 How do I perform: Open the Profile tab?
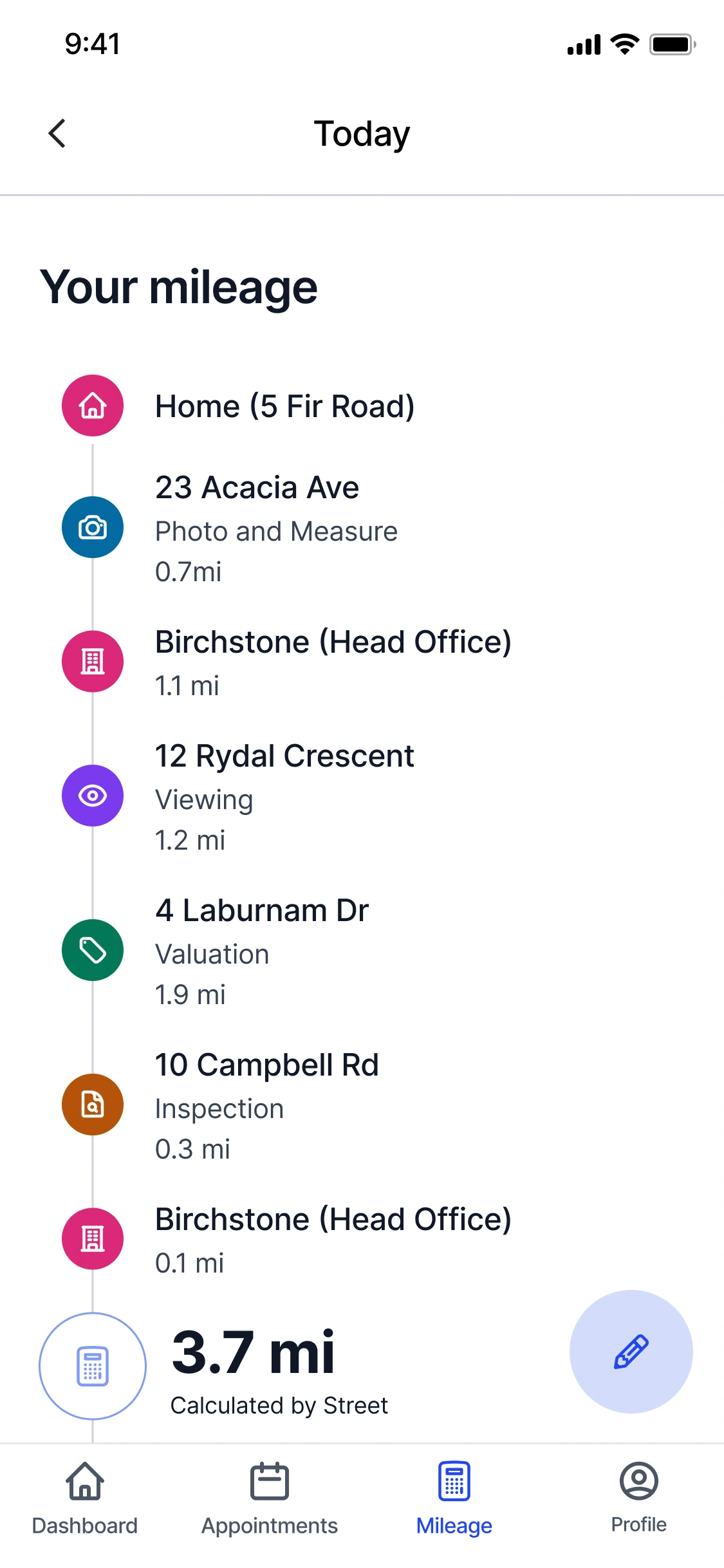(x=638, y=1500)
